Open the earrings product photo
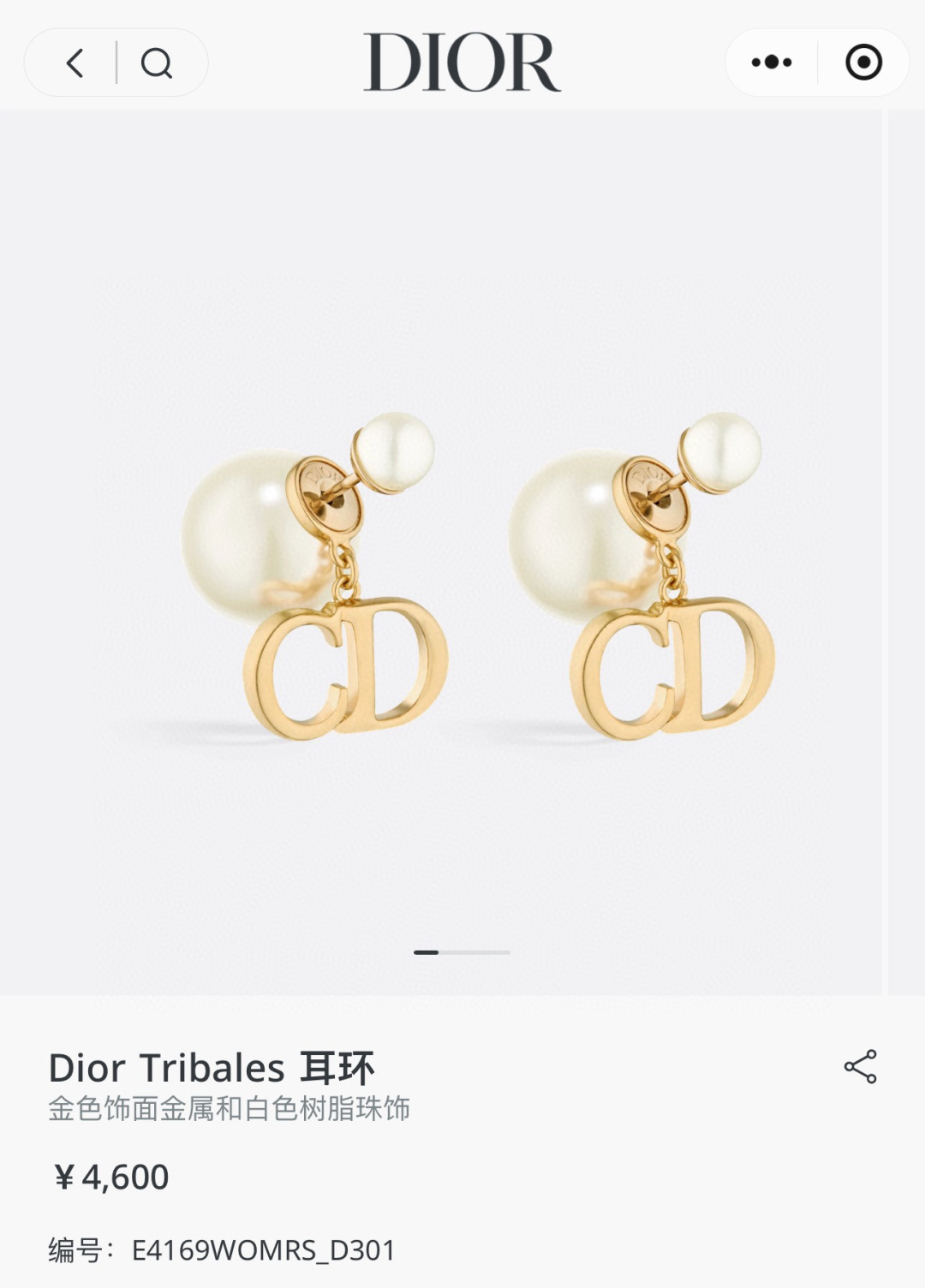Screen dimensions: 925x1288 pos(462,582)
